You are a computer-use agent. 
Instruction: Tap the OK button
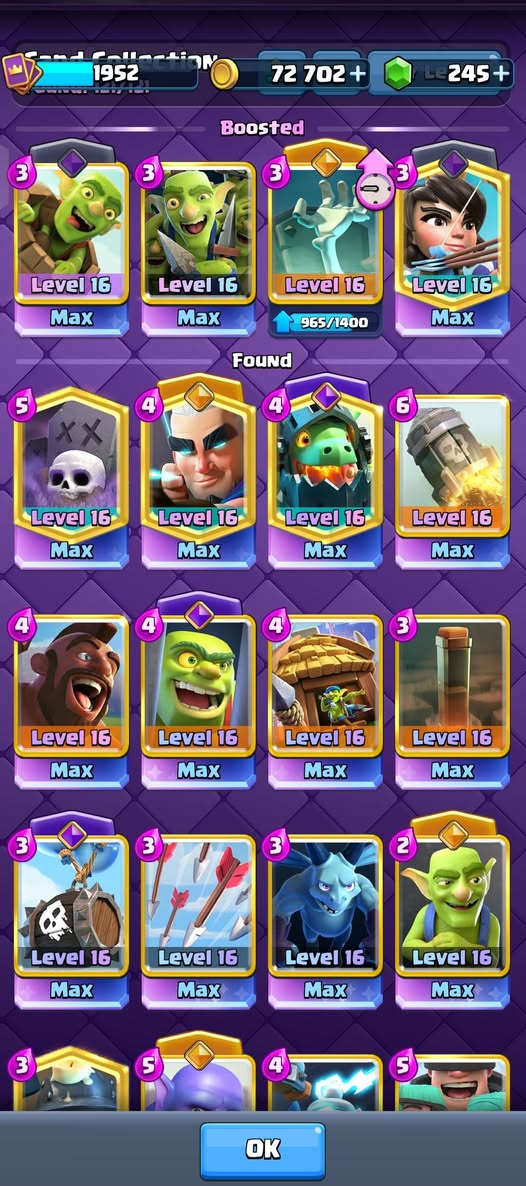(263, 1150)
